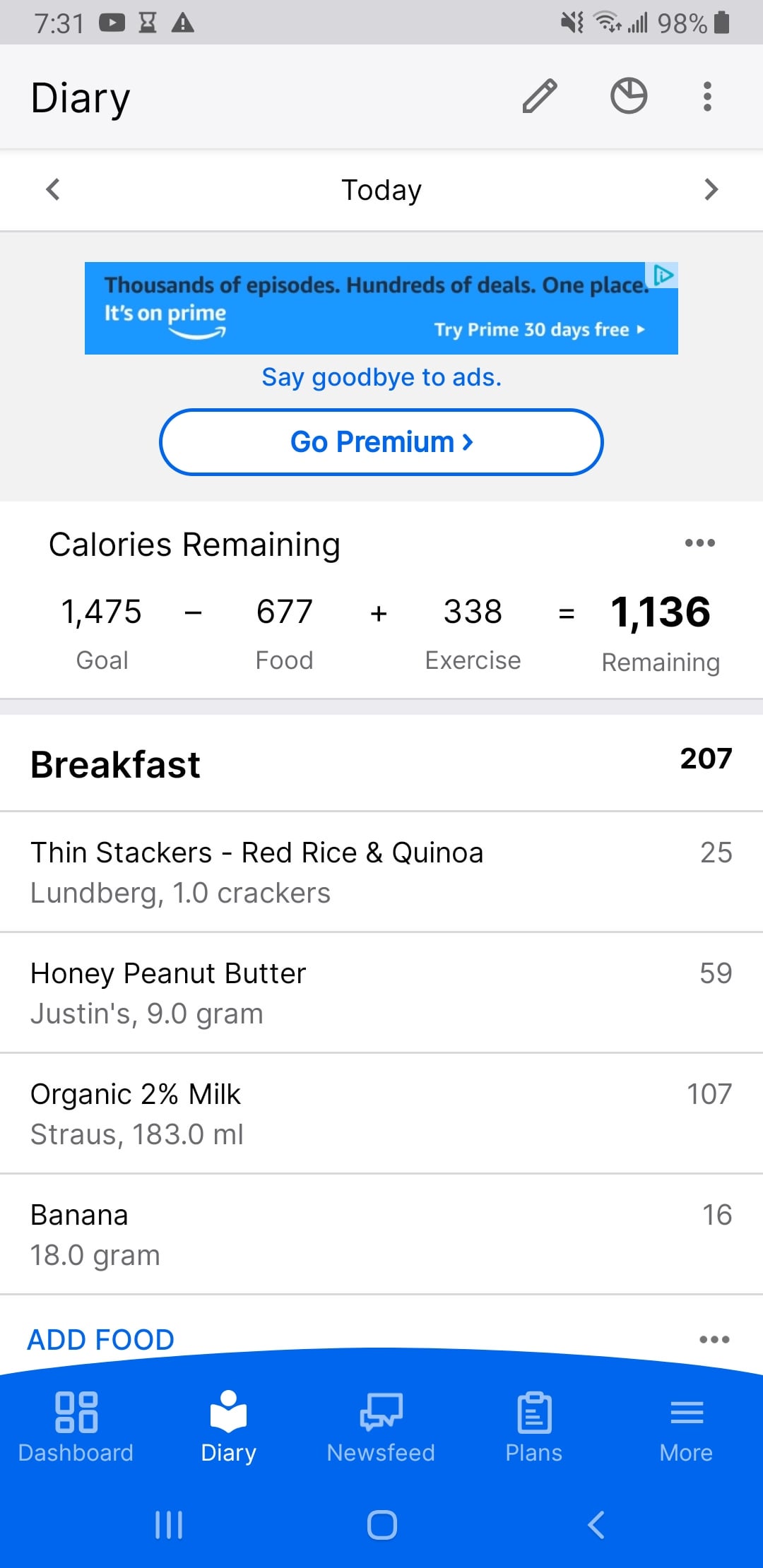This screenshot has height=1568, width=763.
Task: Open the More tab
Action: coord(686,1427)
